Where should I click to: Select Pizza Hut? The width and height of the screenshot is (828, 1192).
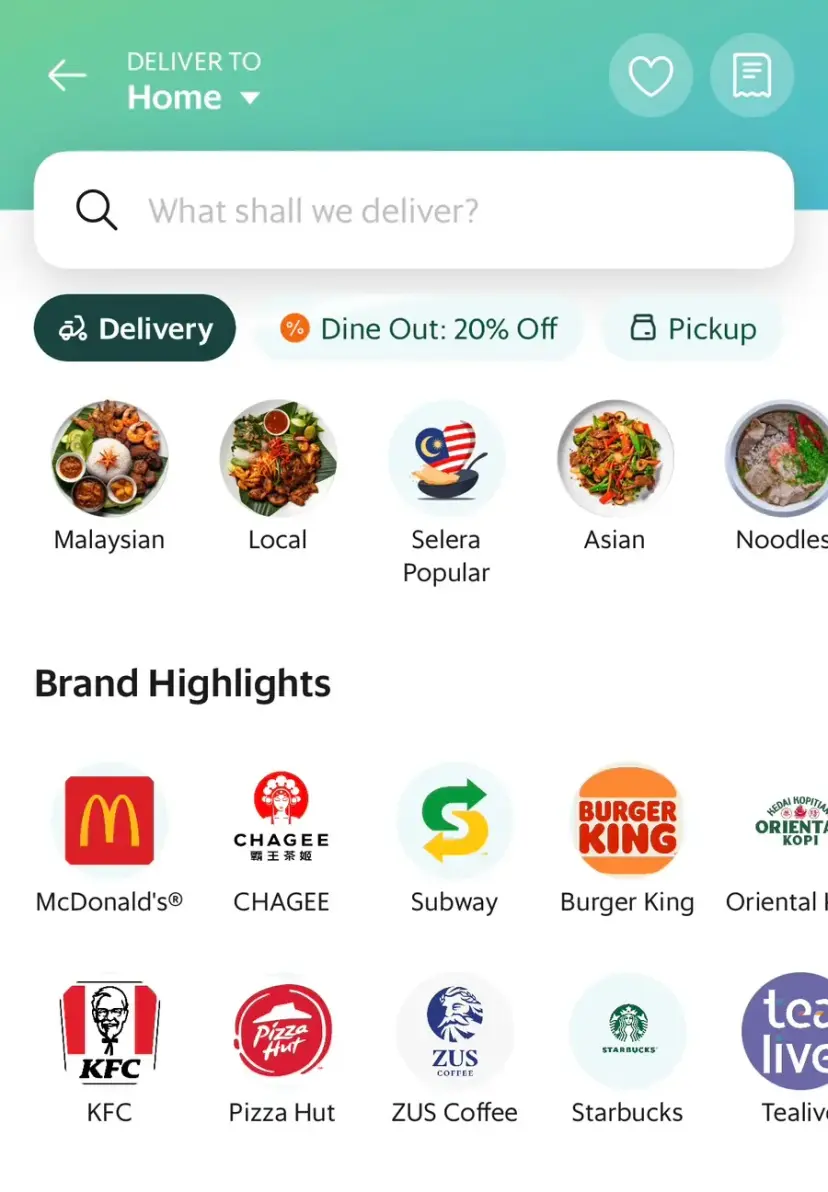click(282, 1050)
